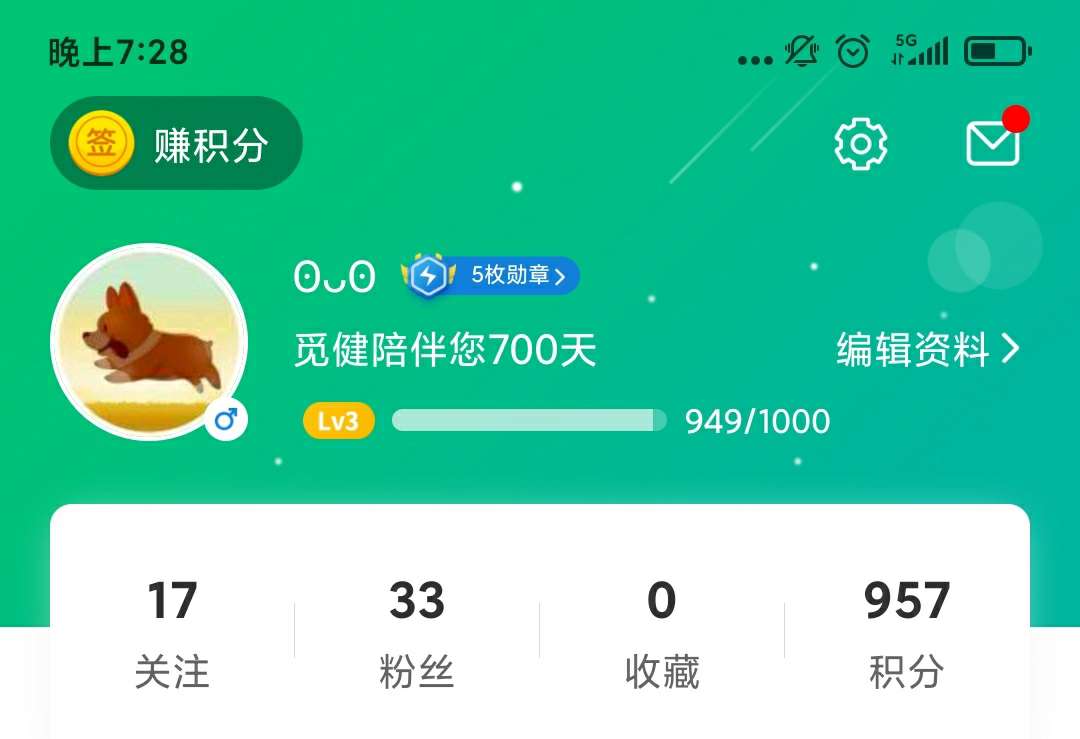The width and height of the screenshot is (1080, 739).
Task: Tap the 赚积分 sign-in button
Action: [177, 144]
